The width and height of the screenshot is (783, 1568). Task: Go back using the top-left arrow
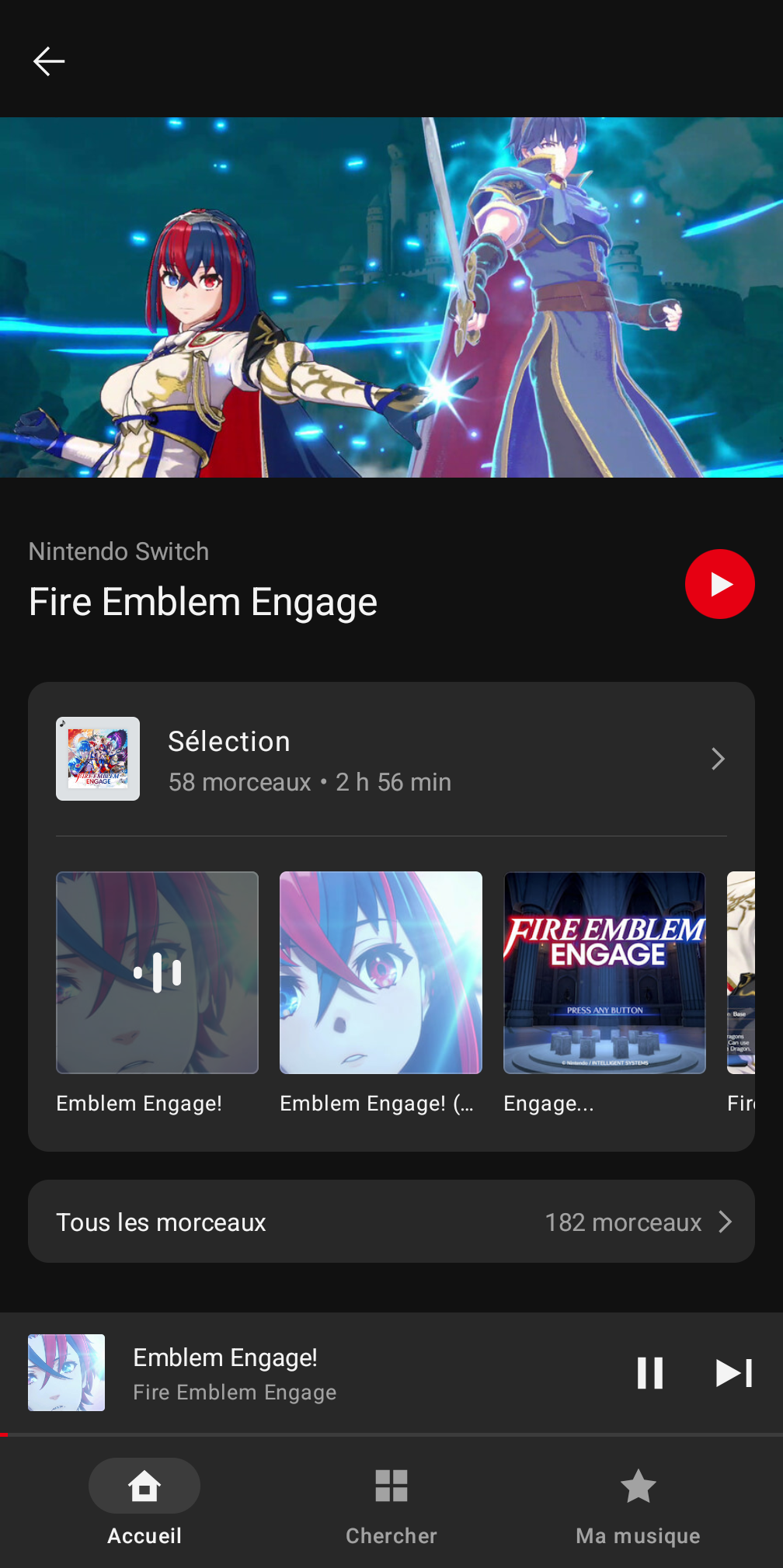49,61
